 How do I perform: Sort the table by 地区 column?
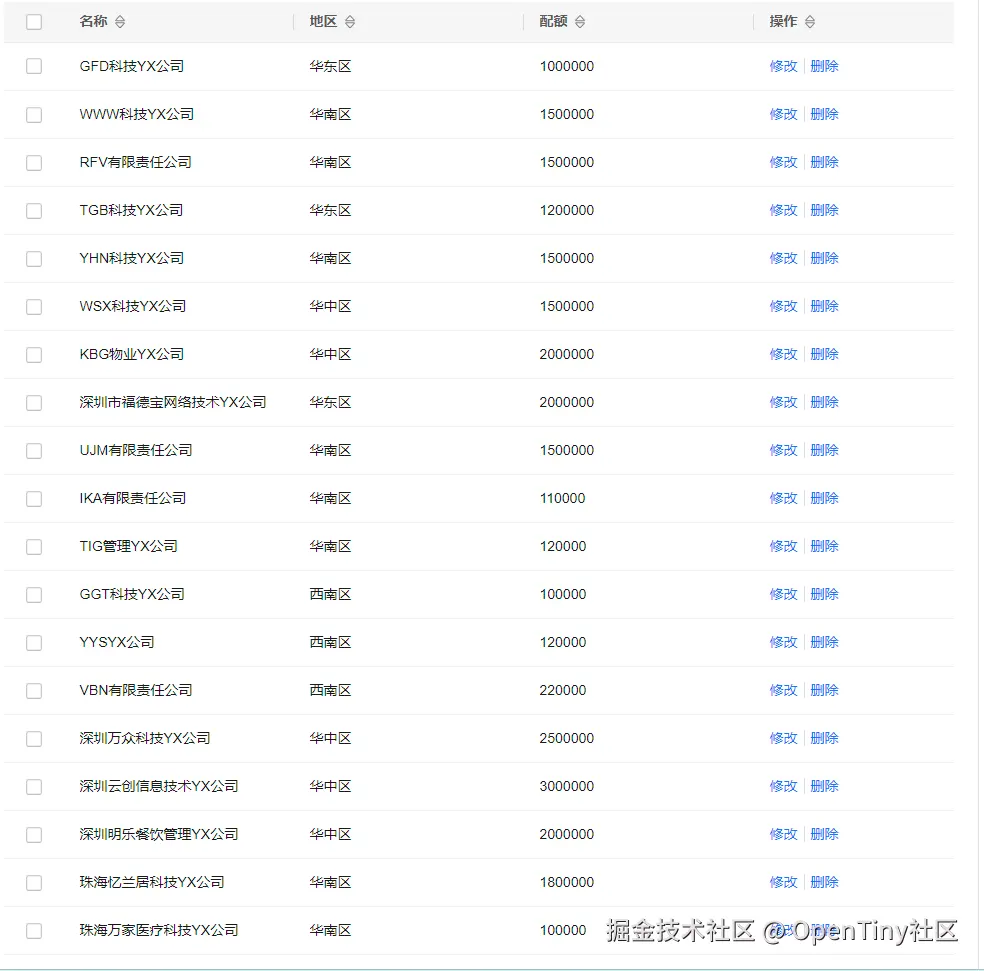tap(350, 22)
